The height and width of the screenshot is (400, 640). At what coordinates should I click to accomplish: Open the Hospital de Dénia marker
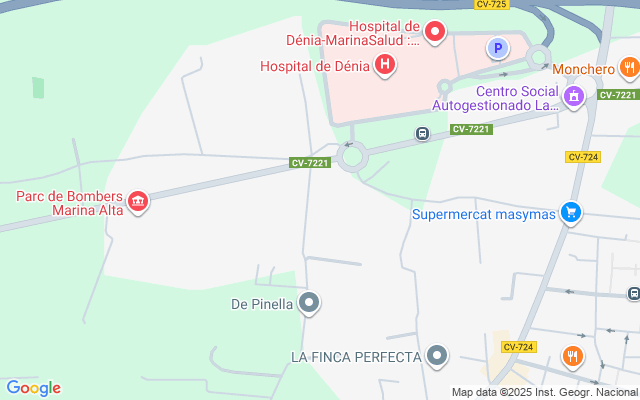(x=384, y=66)
